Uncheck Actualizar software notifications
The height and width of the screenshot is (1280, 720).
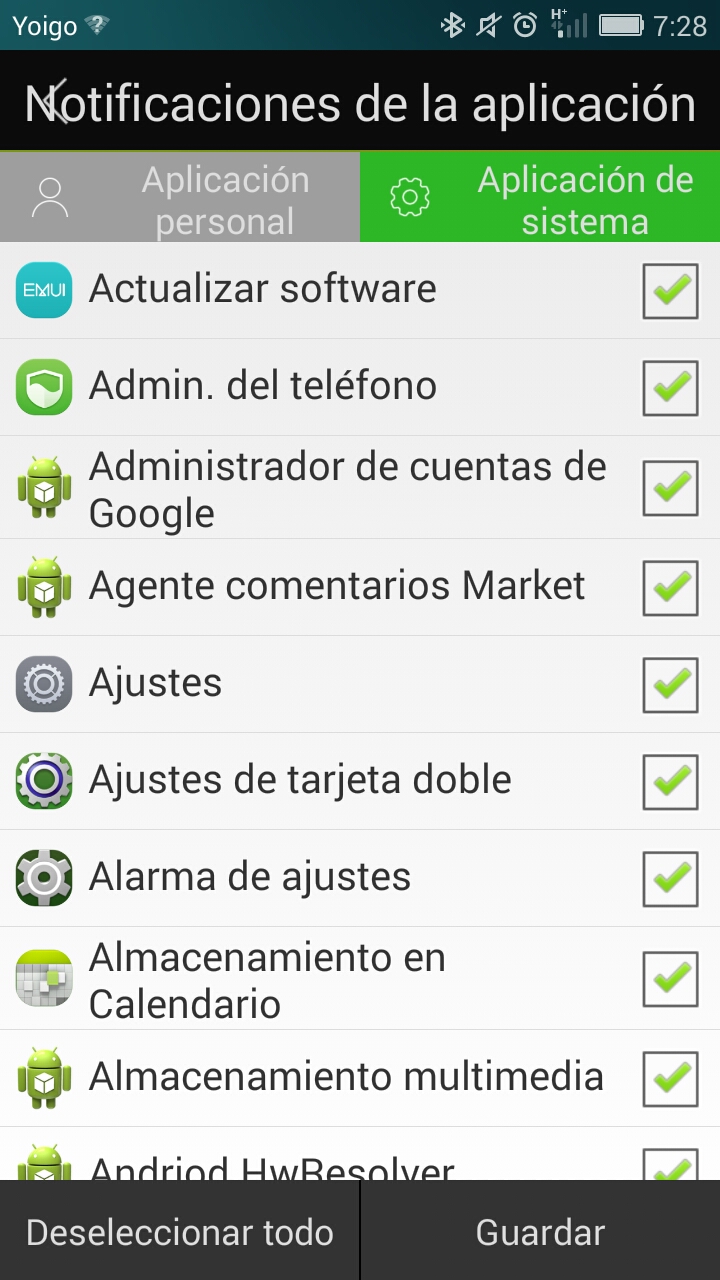point(670,291)
